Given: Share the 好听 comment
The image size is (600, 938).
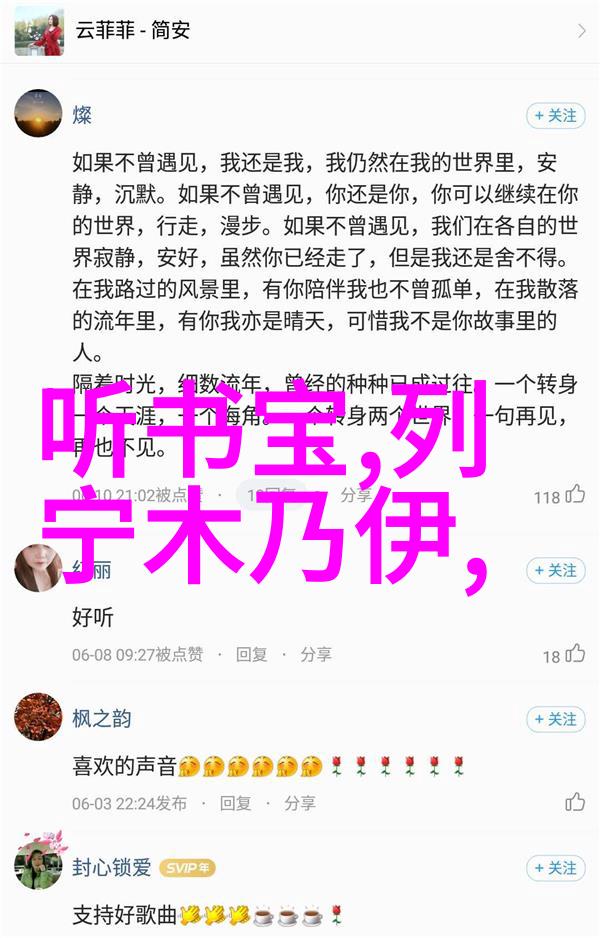Looking at the screenshot, I should point(315,654).
